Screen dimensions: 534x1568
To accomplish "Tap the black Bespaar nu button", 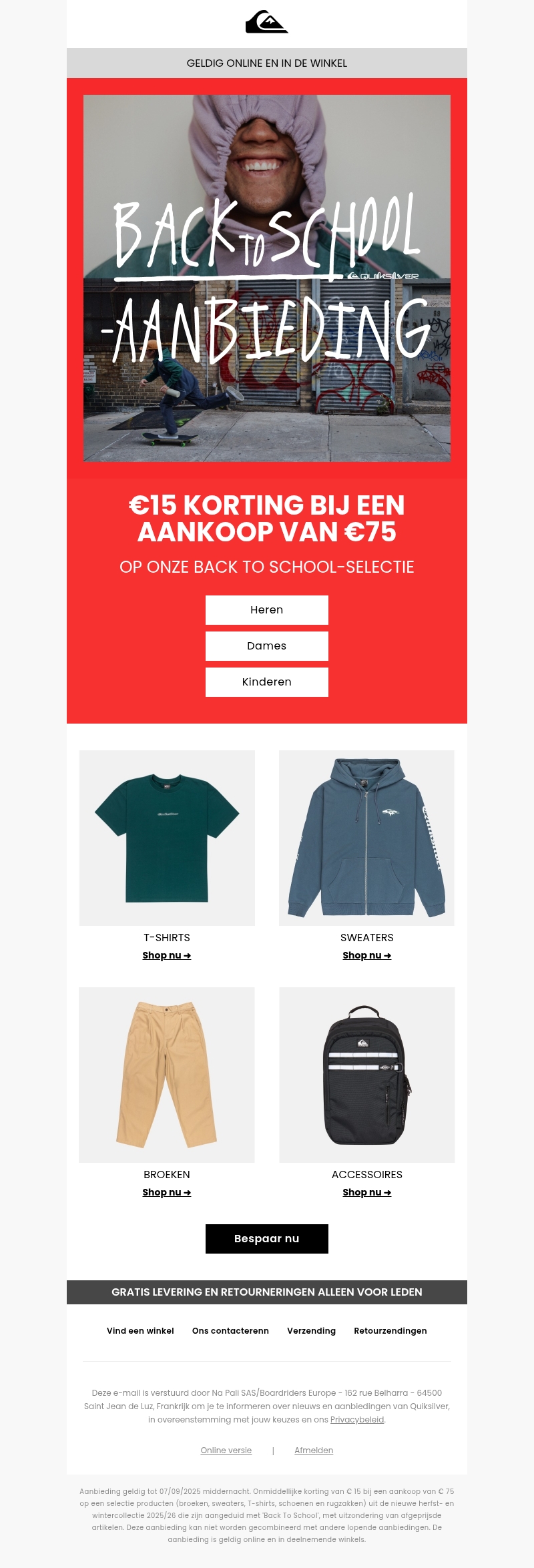I will click(267, 1239).
